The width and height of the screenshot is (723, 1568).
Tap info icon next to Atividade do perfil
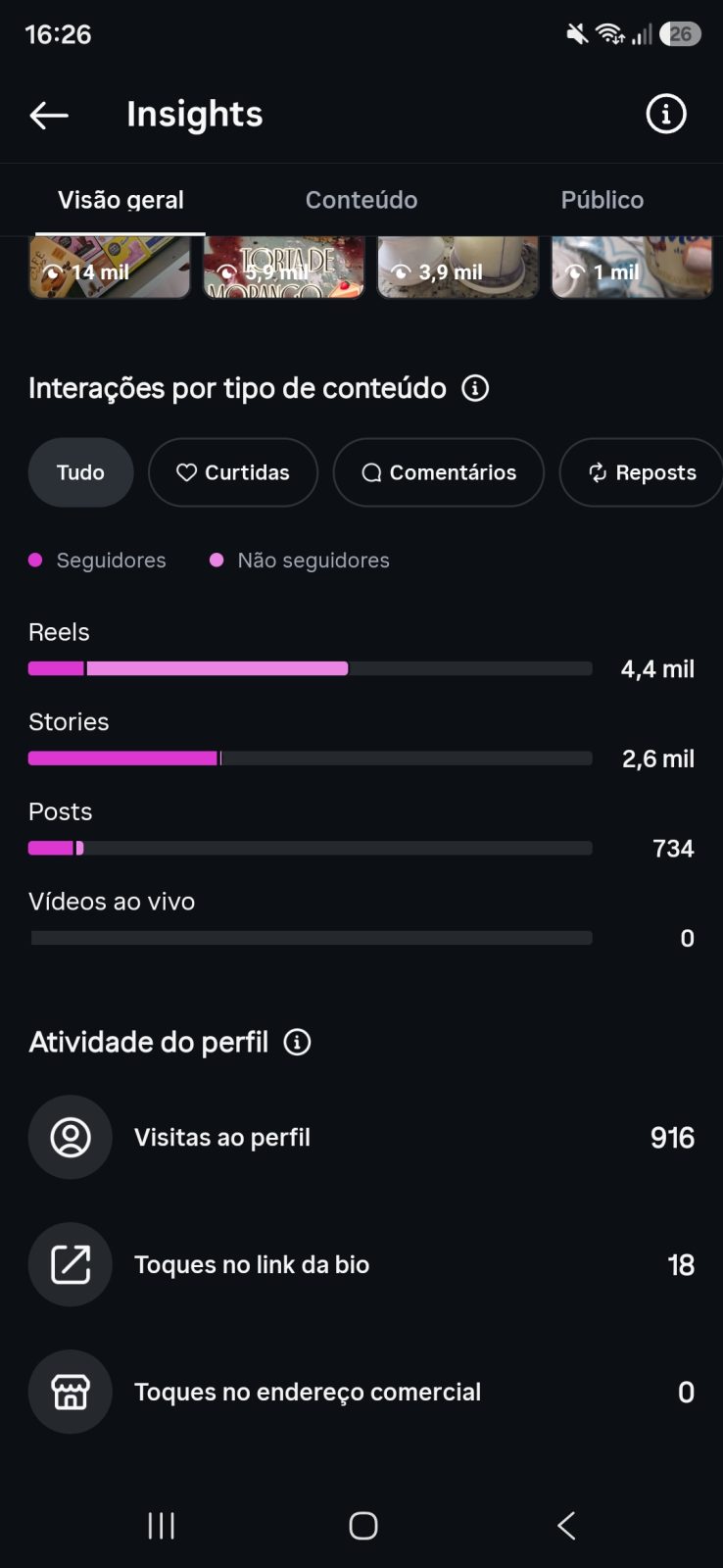click(297, 1042)
